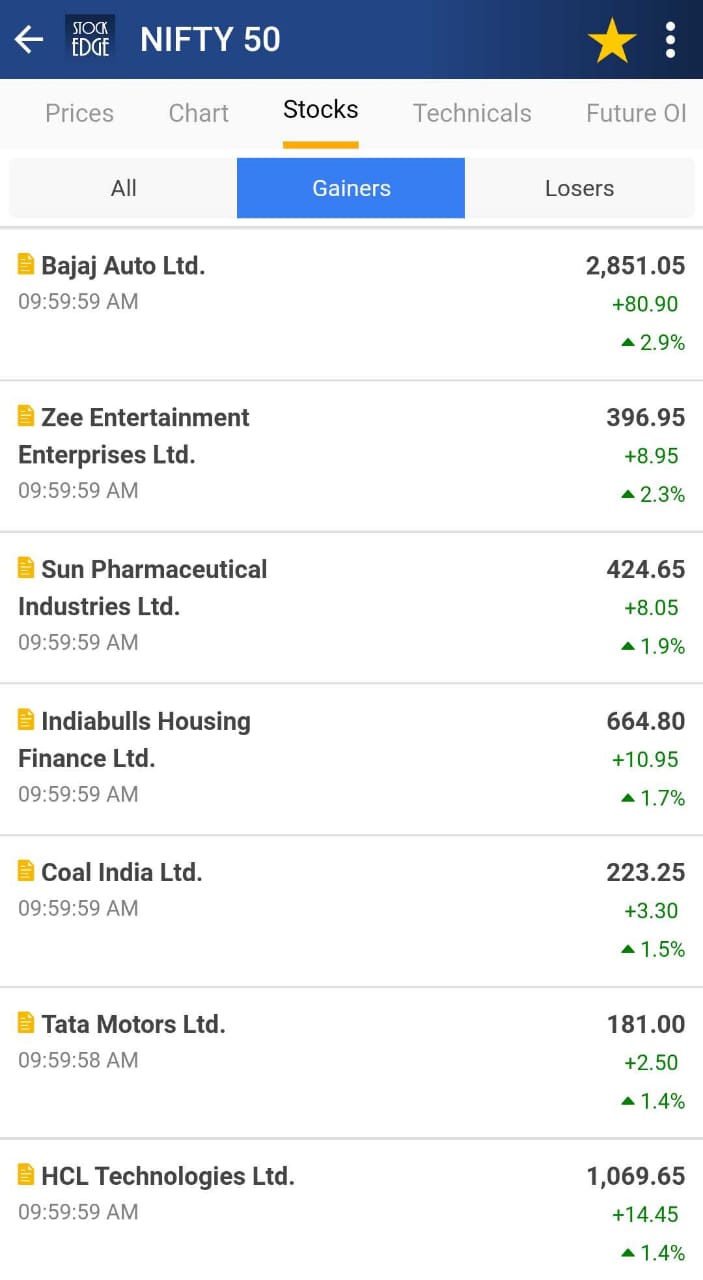This screenshot has height=1280, width=703.
Task: Toggle the favorite star for NIFTY 50
Action: (x=612, y=41)
